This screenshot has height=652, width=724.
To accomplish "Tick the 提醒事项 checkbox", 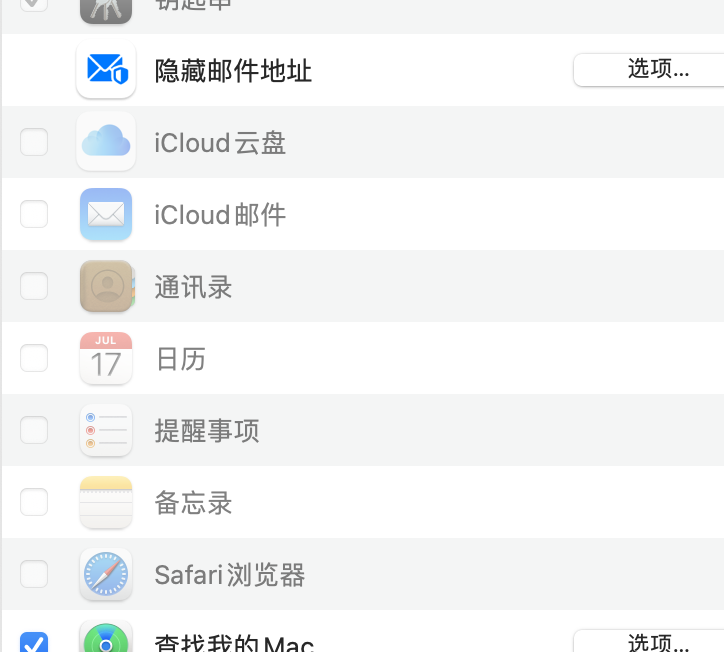I will [x=34, y=430].
